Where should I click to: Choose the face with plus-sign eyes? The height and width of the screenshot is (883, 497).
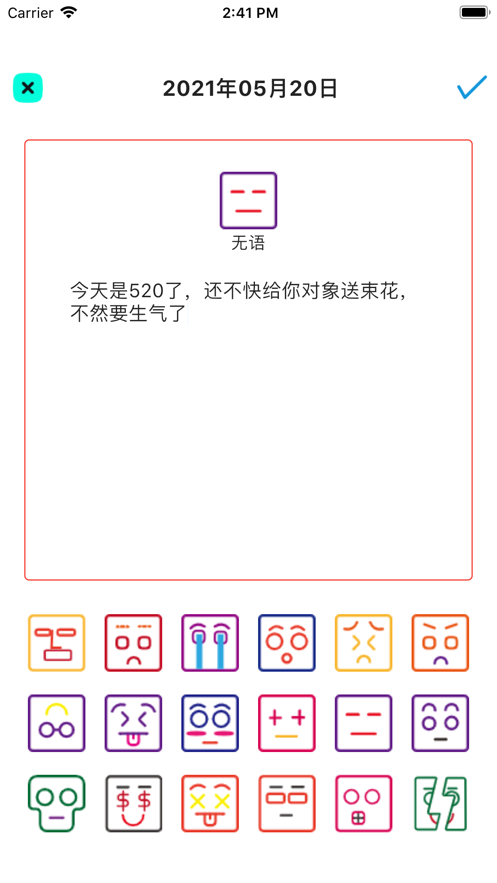(x=286, y=723)
